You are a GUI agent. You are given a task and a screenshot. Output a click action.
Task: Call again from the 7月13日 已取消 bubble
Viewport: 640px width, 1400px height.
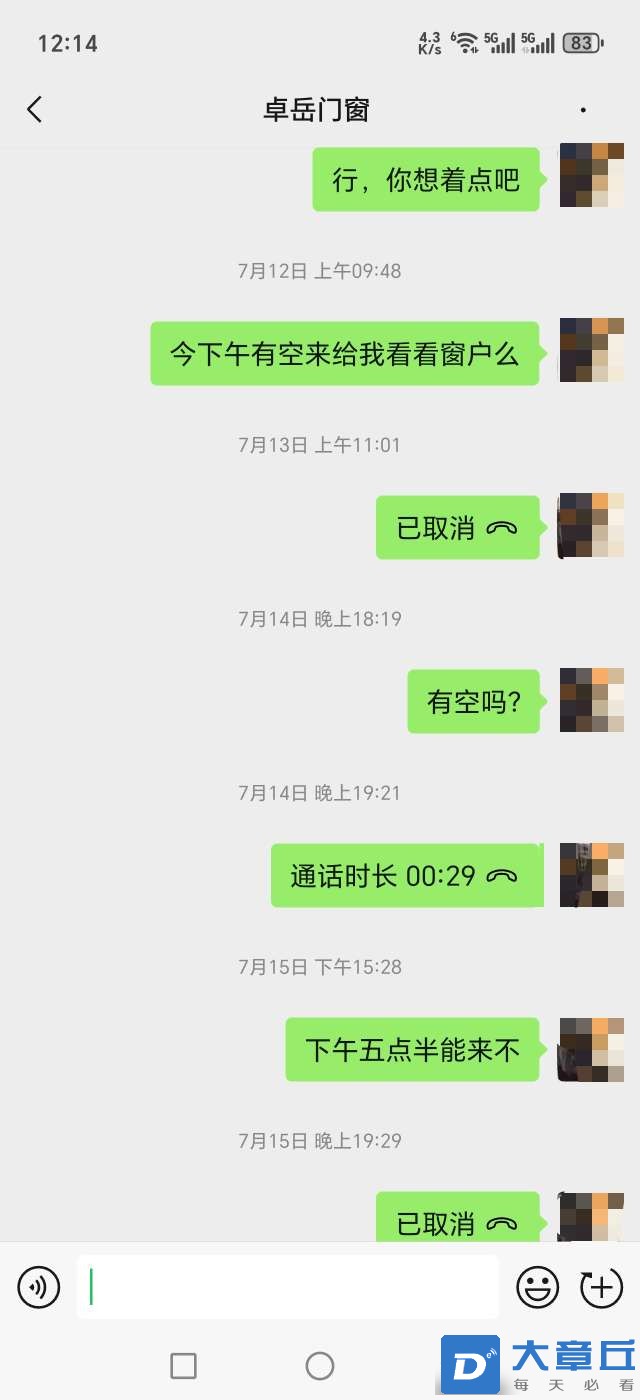tap(458, 528)
